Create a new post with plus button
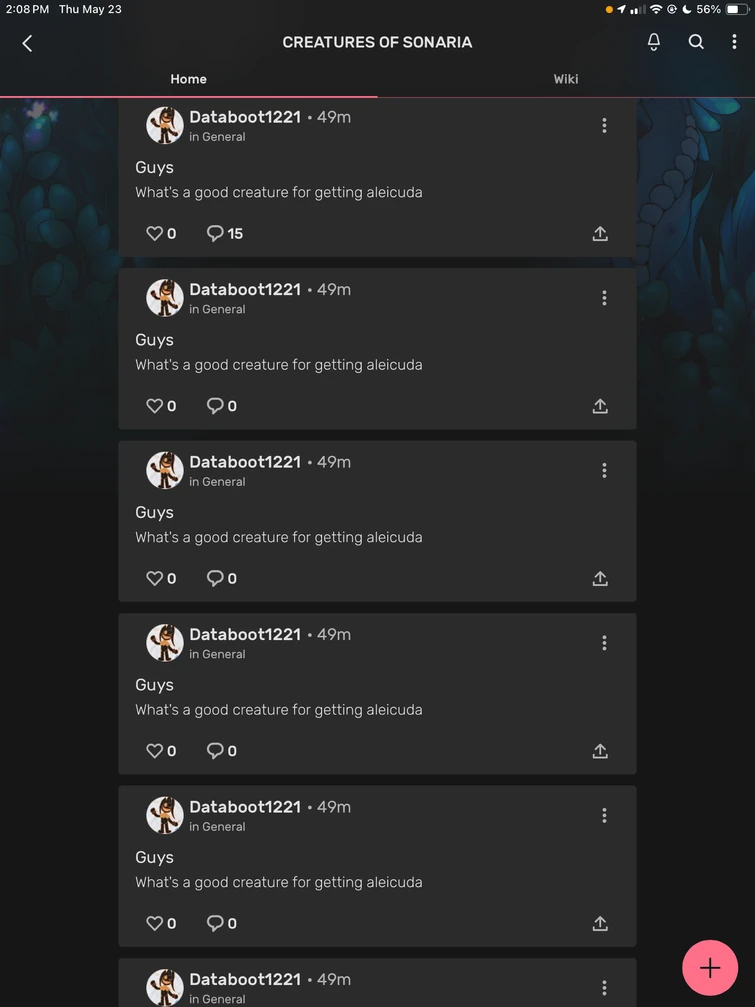 pos(710,968)
